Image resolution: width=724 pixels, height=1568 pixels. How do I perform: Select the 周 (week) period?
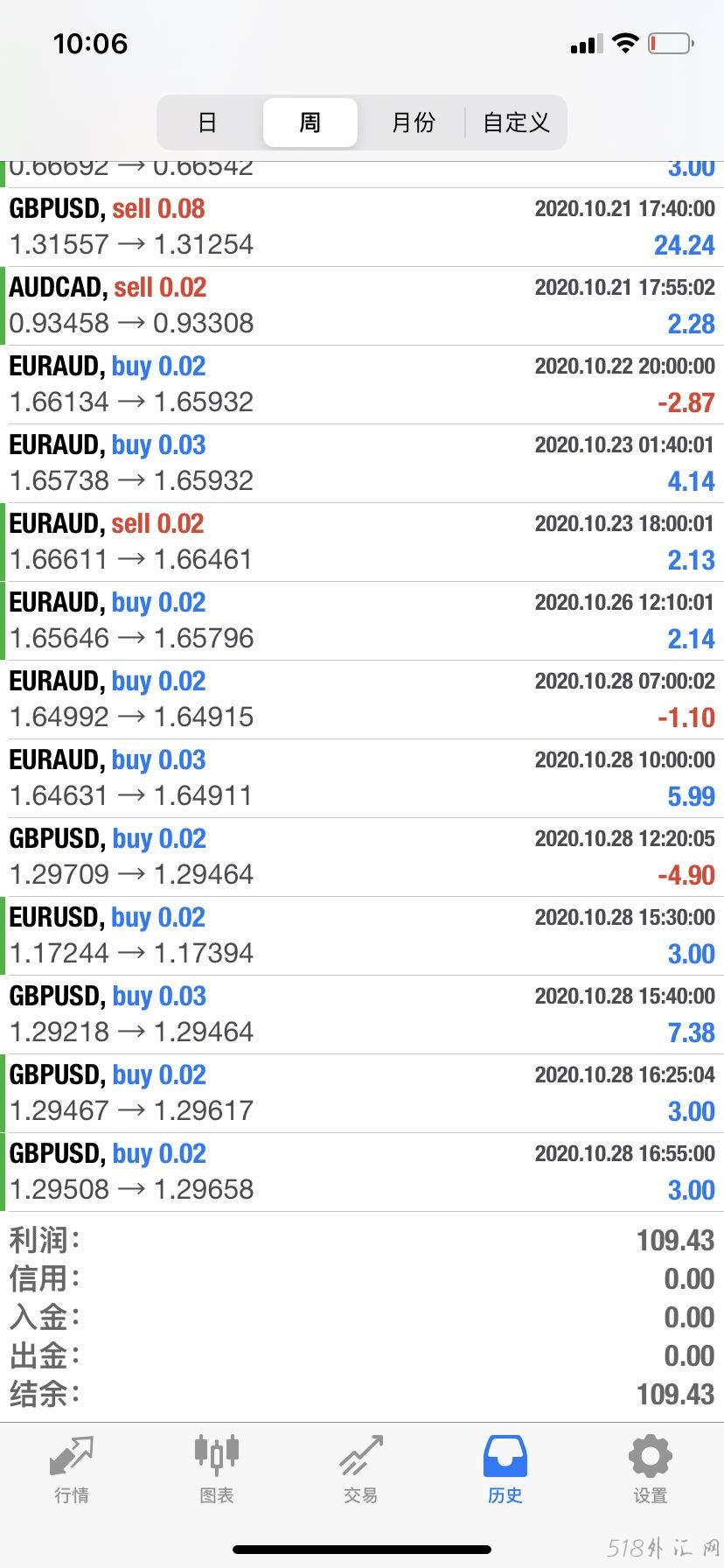(x=310, y=122)
